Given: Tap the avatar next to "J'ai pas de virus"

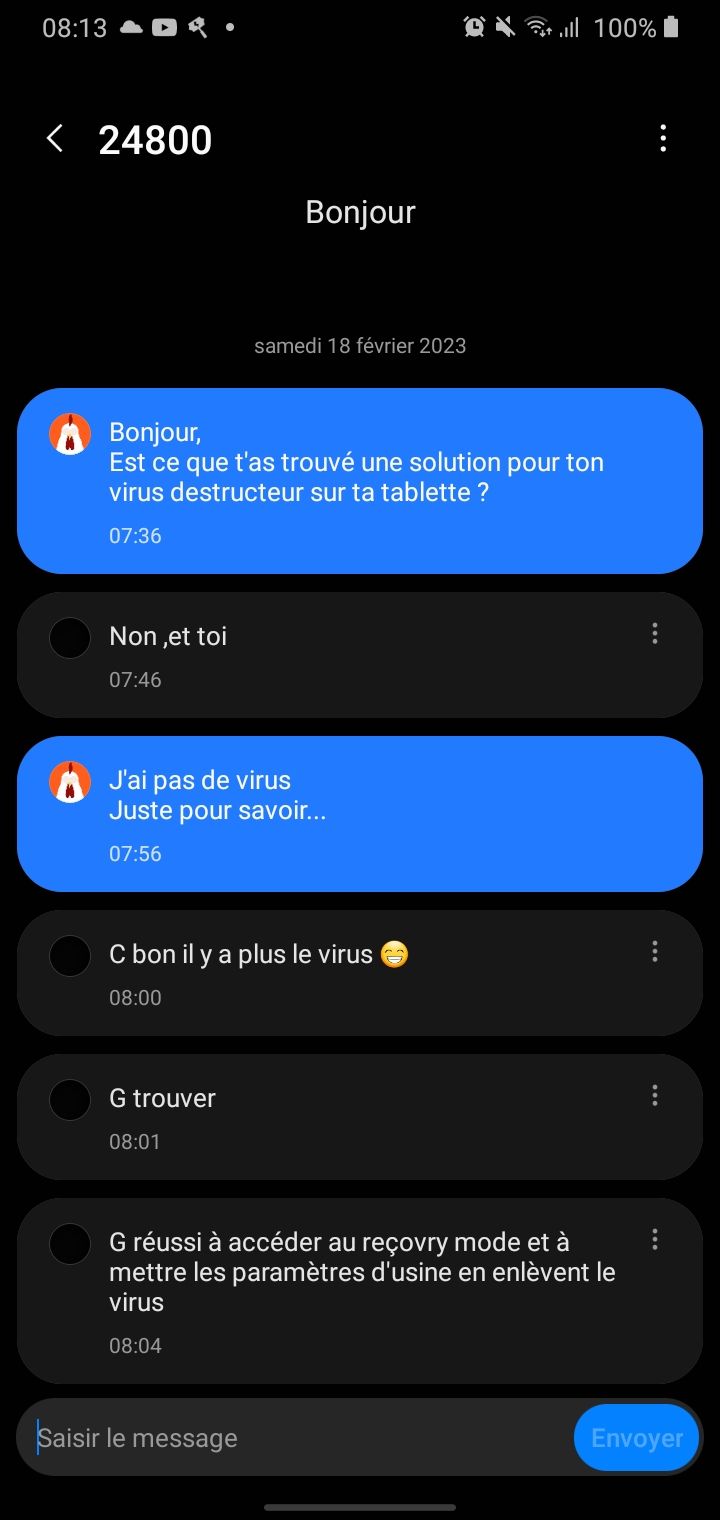Looking at the screenshot, I should (x=70, y=781).
